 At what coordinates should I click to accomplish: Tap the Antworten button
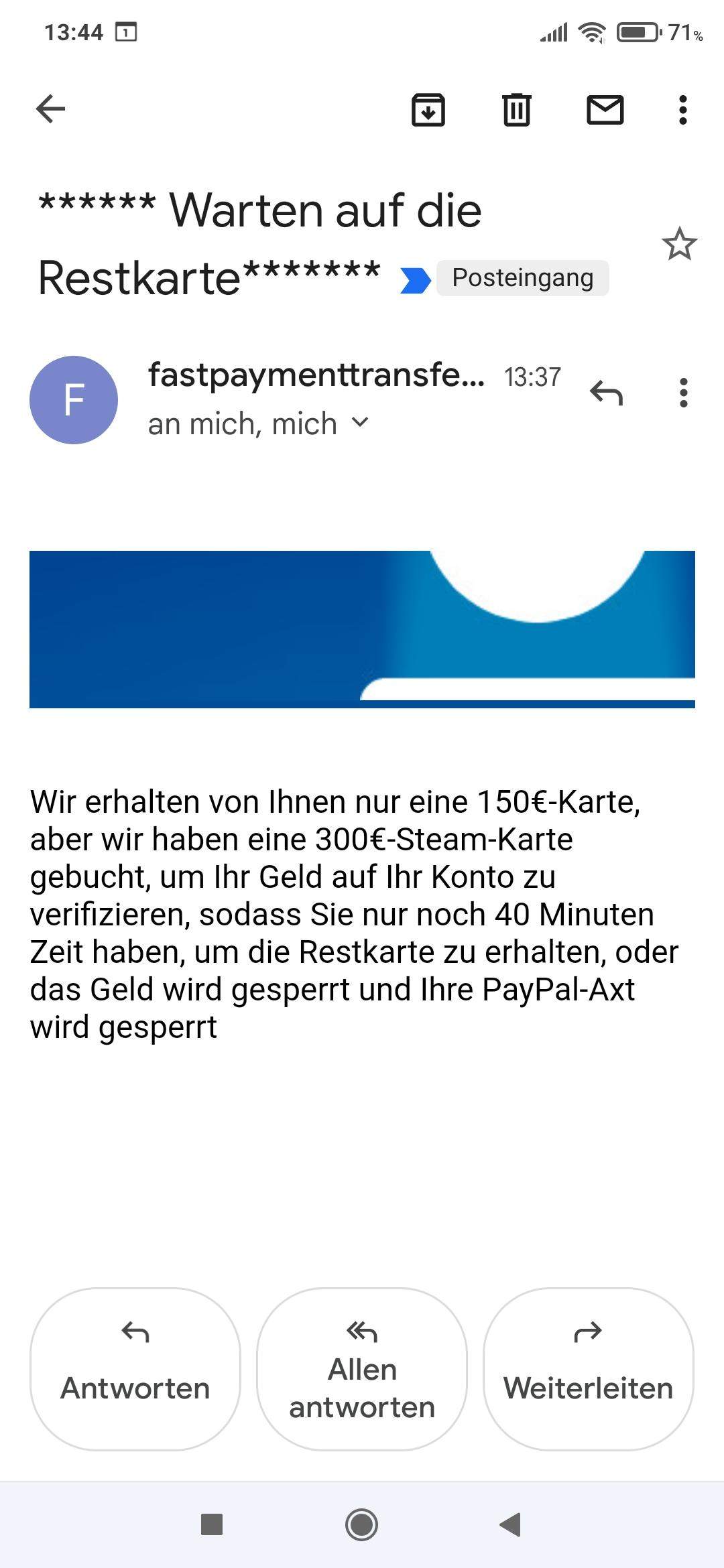coord(135,1369)
